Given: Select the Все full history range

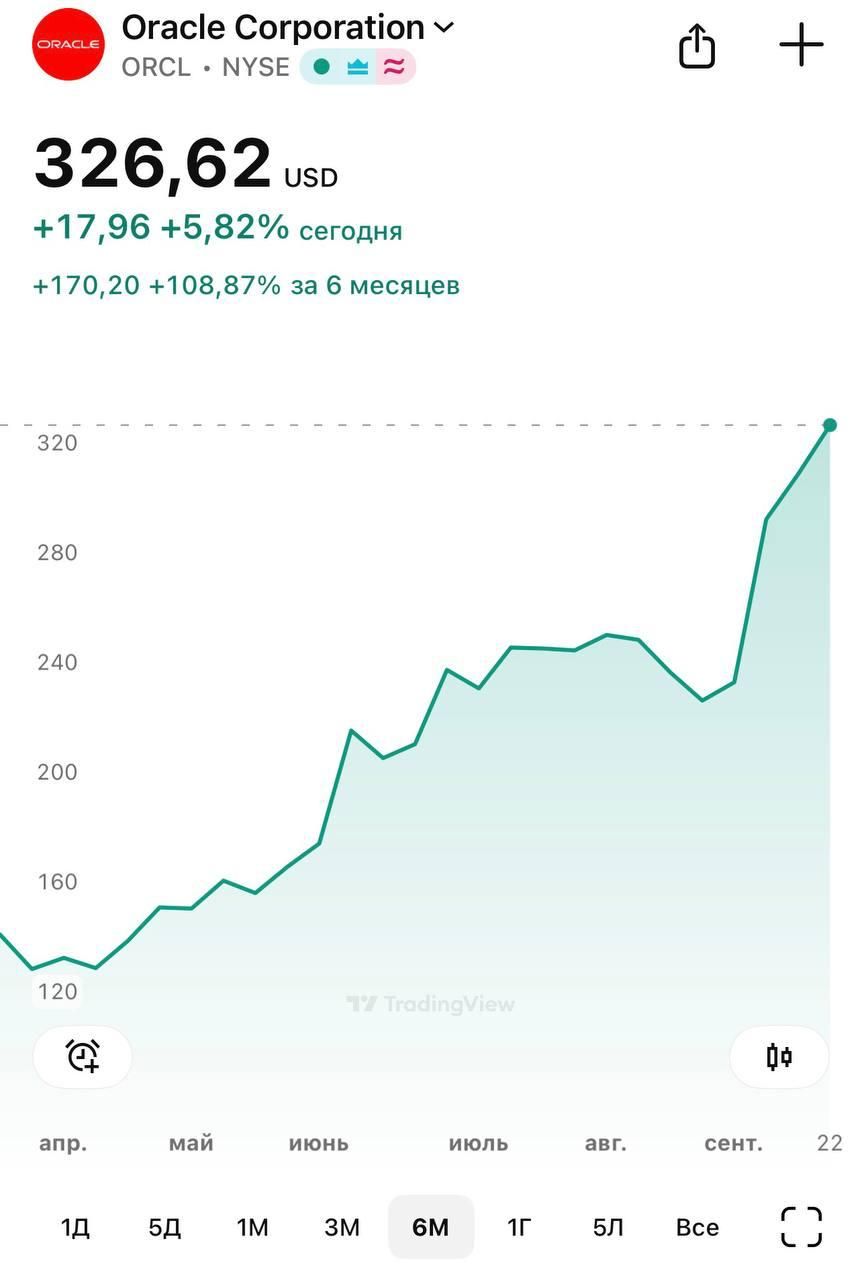Looking at the screenshot, I should point(697,1227).
